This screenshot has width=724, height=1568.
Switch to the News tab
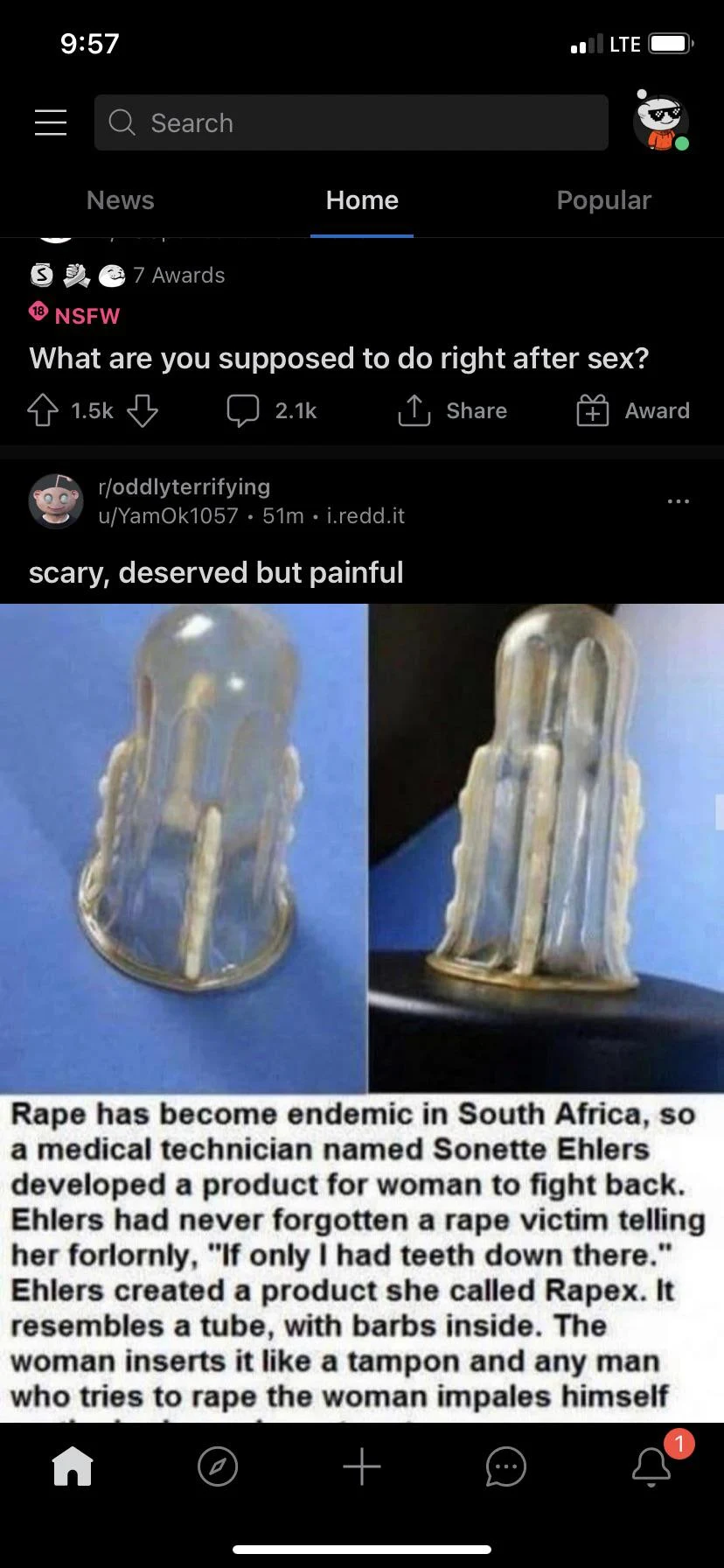[121, 200]
